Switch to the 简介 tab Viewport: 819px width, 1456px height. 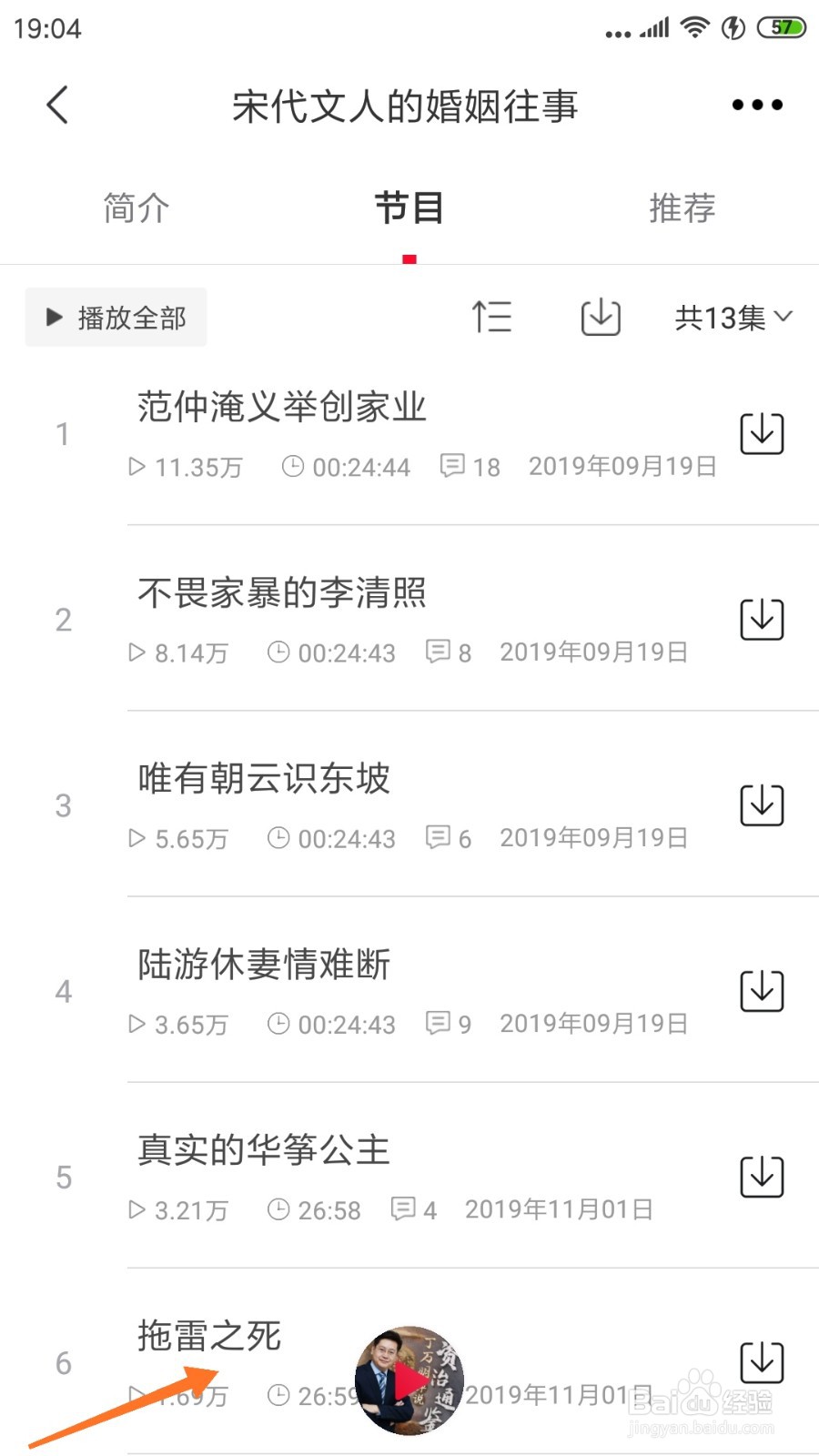[136, 208]
